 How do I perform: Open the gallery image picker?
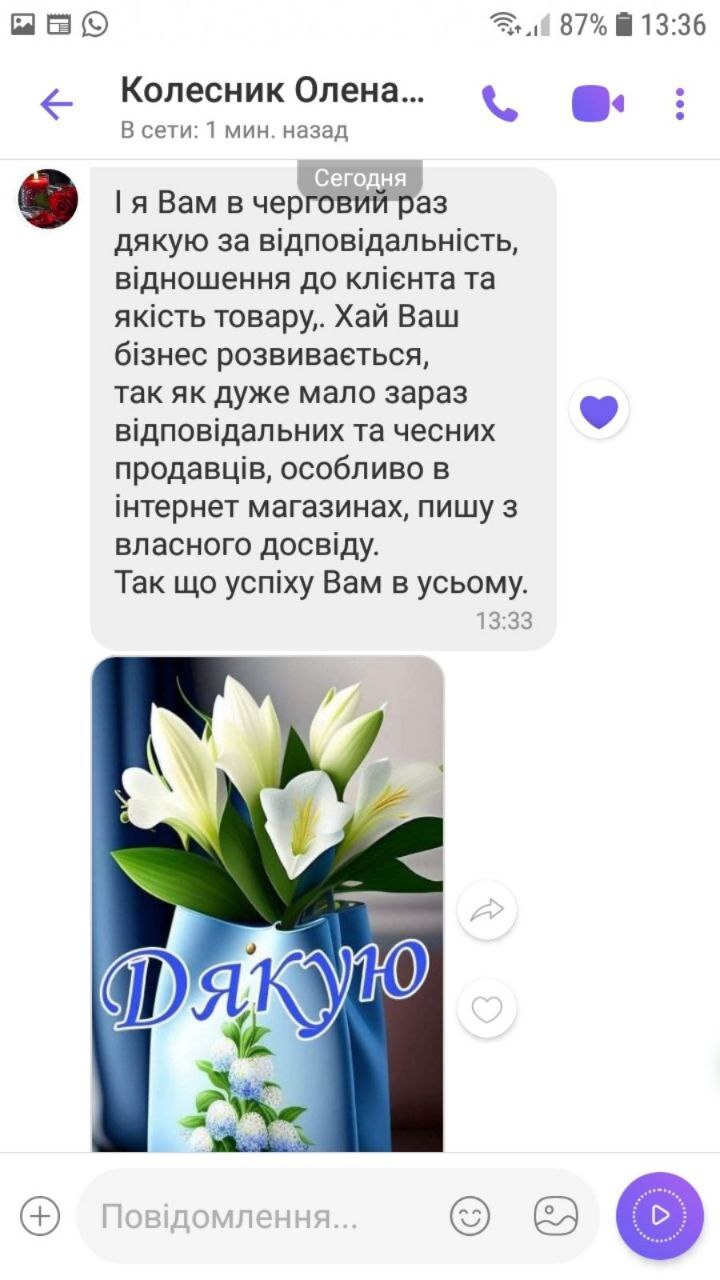click(x=556, y=1216)
